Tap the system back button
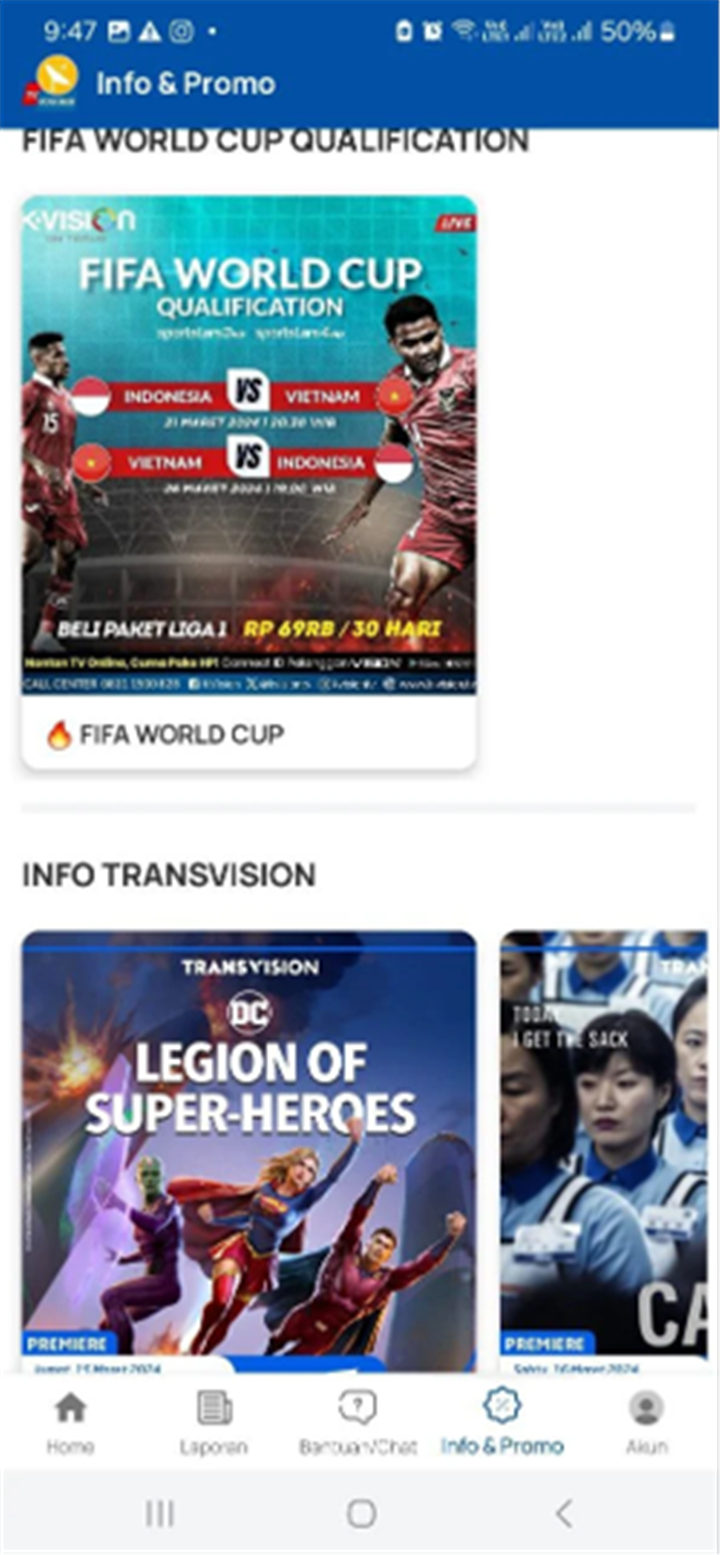The image size is (720, 1555). click(x=564, y=1513)
